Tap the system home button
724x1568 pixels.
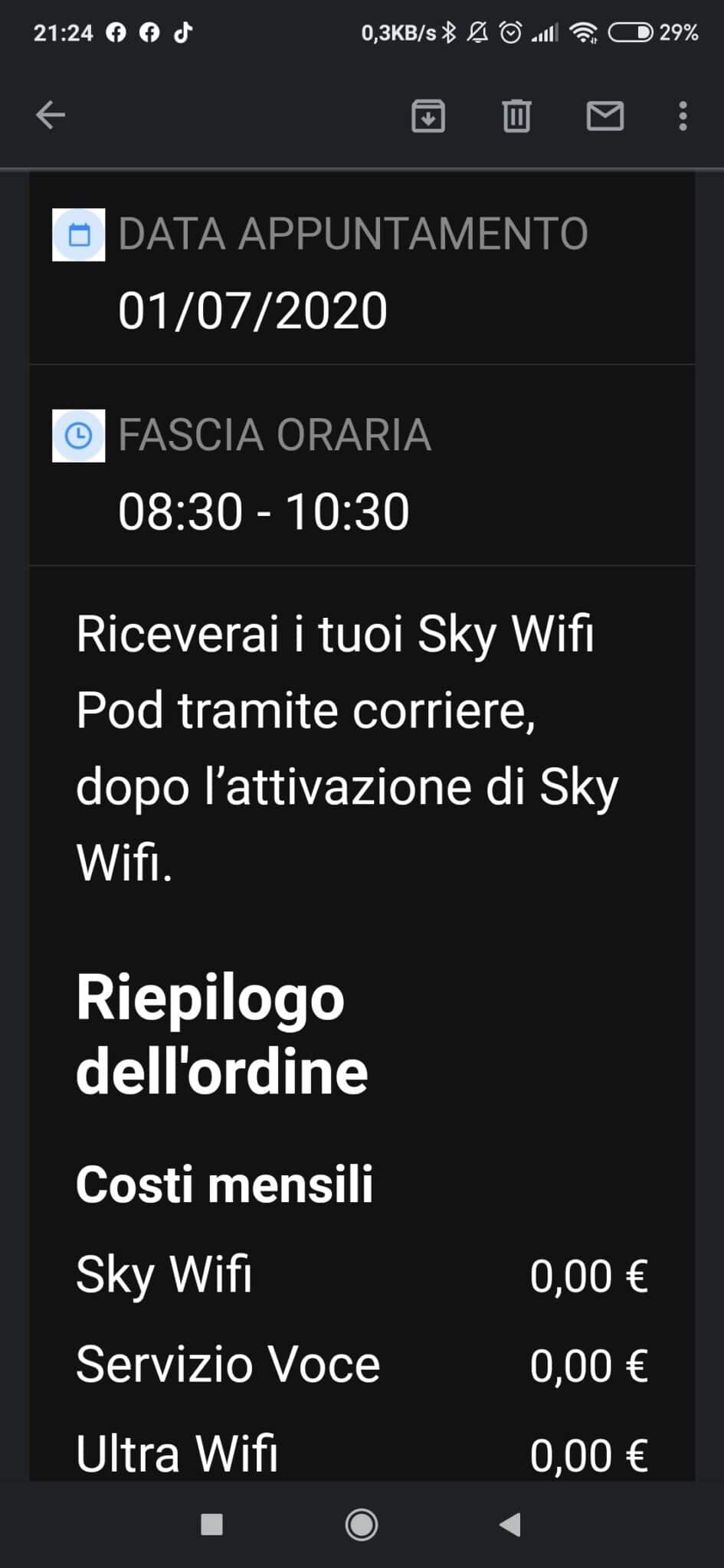(362, 1524)
